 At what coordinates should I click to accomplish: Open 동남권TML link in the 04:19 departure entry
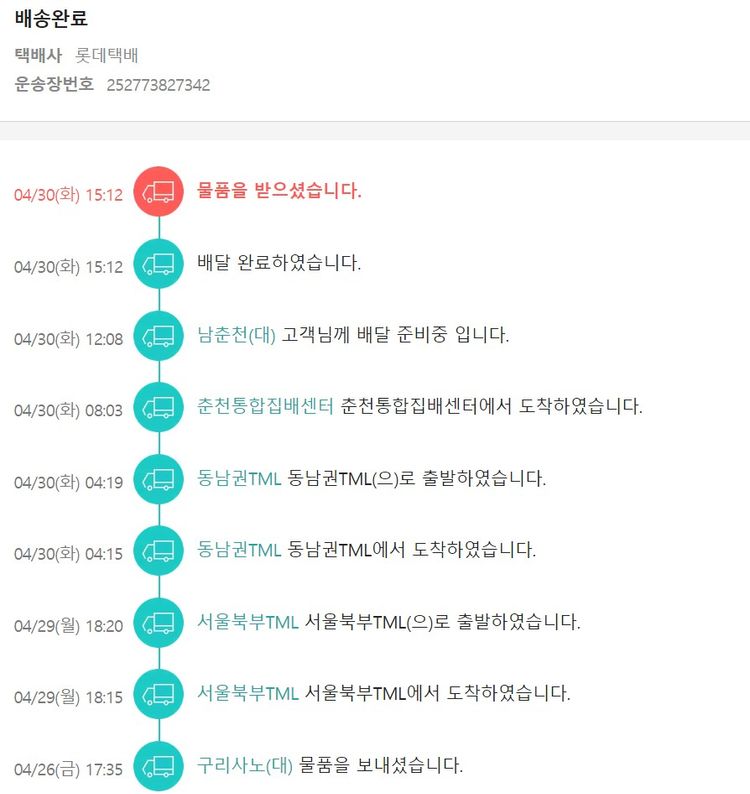click(239, 479)
